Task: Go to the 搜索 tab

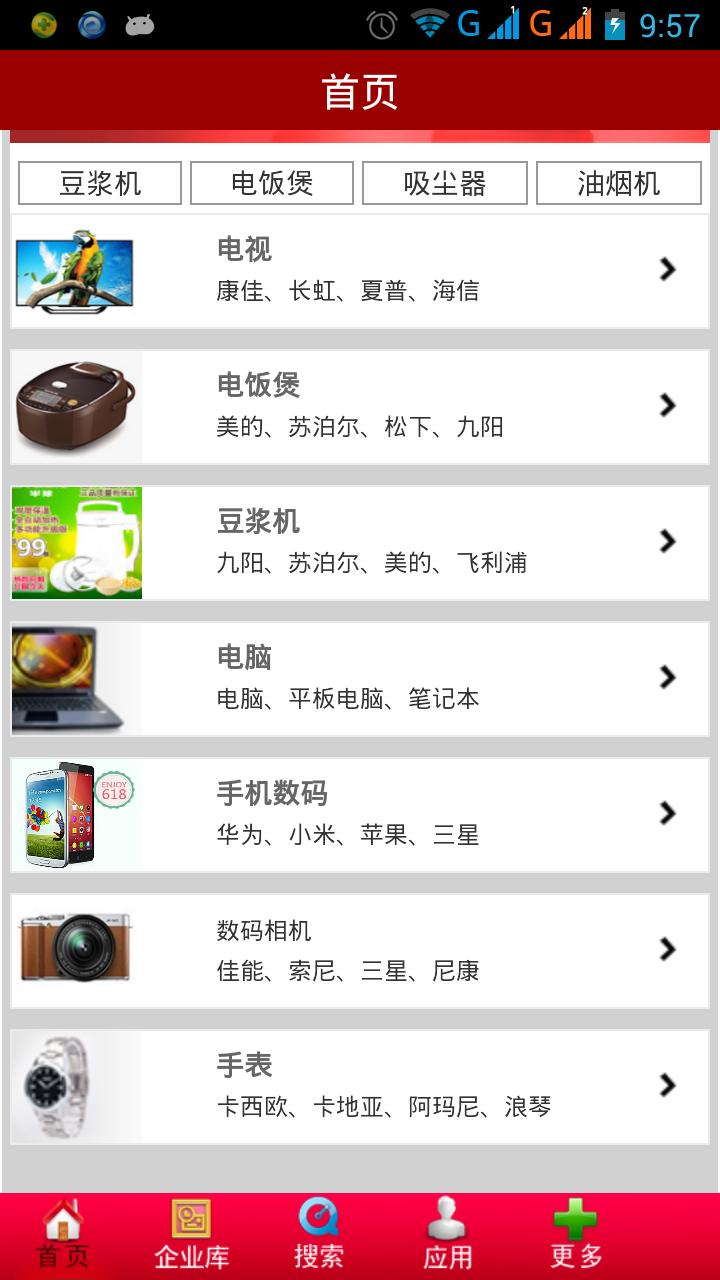Action: click(319, 1236)
